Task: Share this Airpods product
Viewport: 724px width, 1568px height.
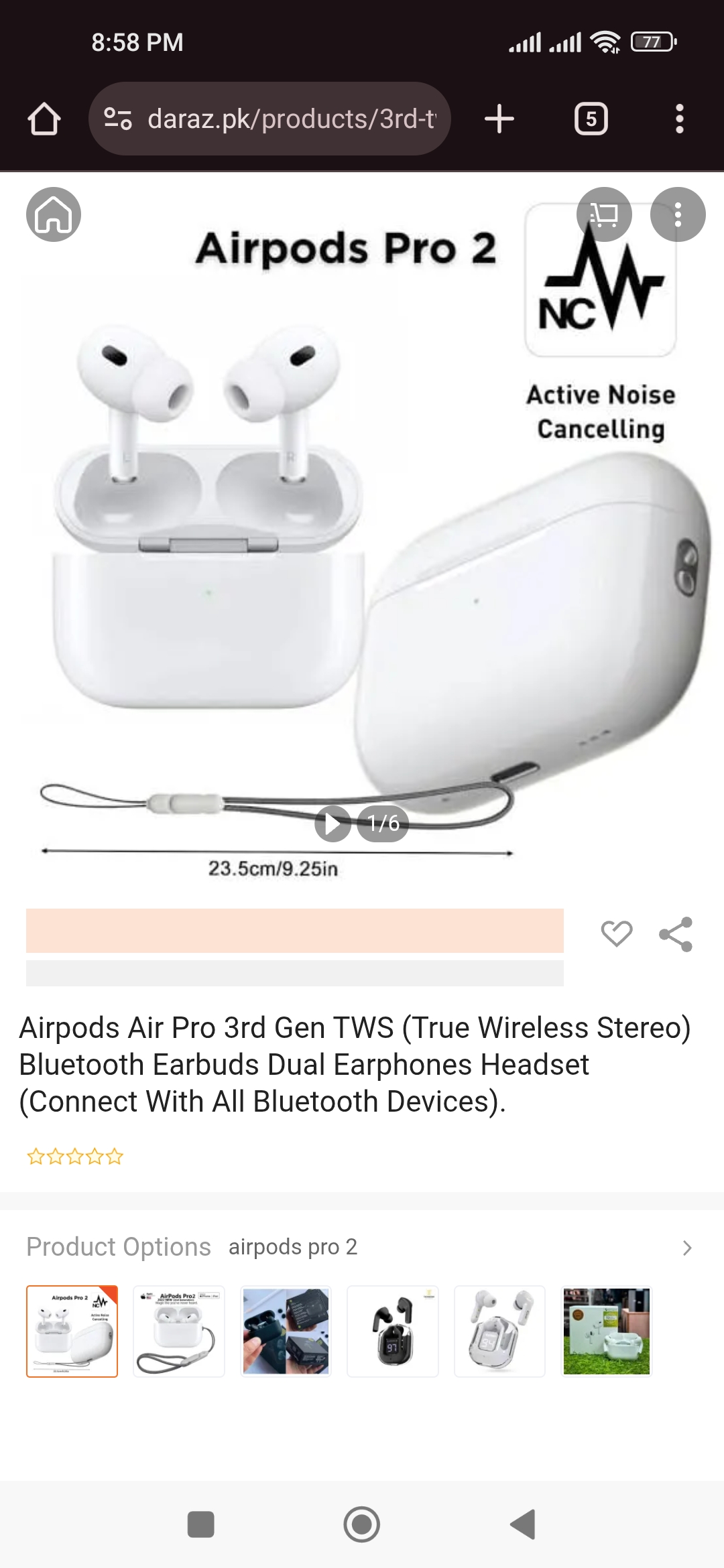Action: 676,934
